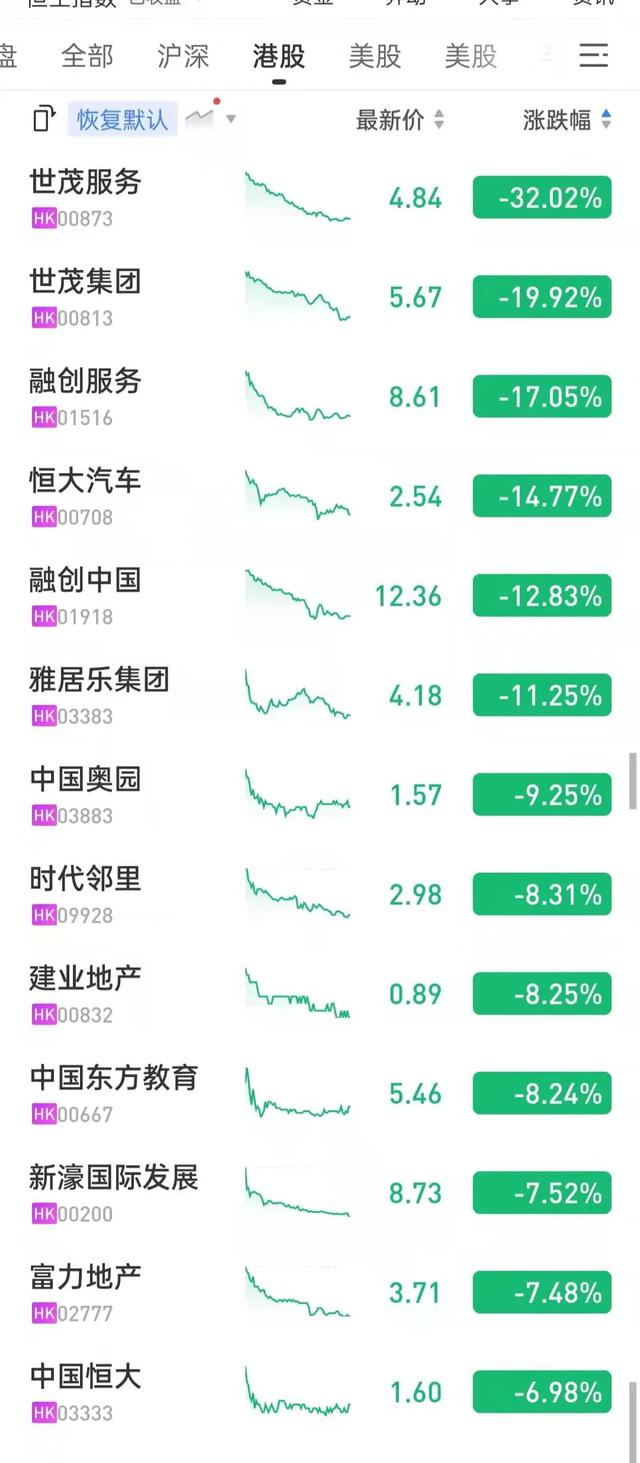This screenshot has width=640, height=1463.
Task: View 中国恒大 stock row
Action: click(320, 1392)
